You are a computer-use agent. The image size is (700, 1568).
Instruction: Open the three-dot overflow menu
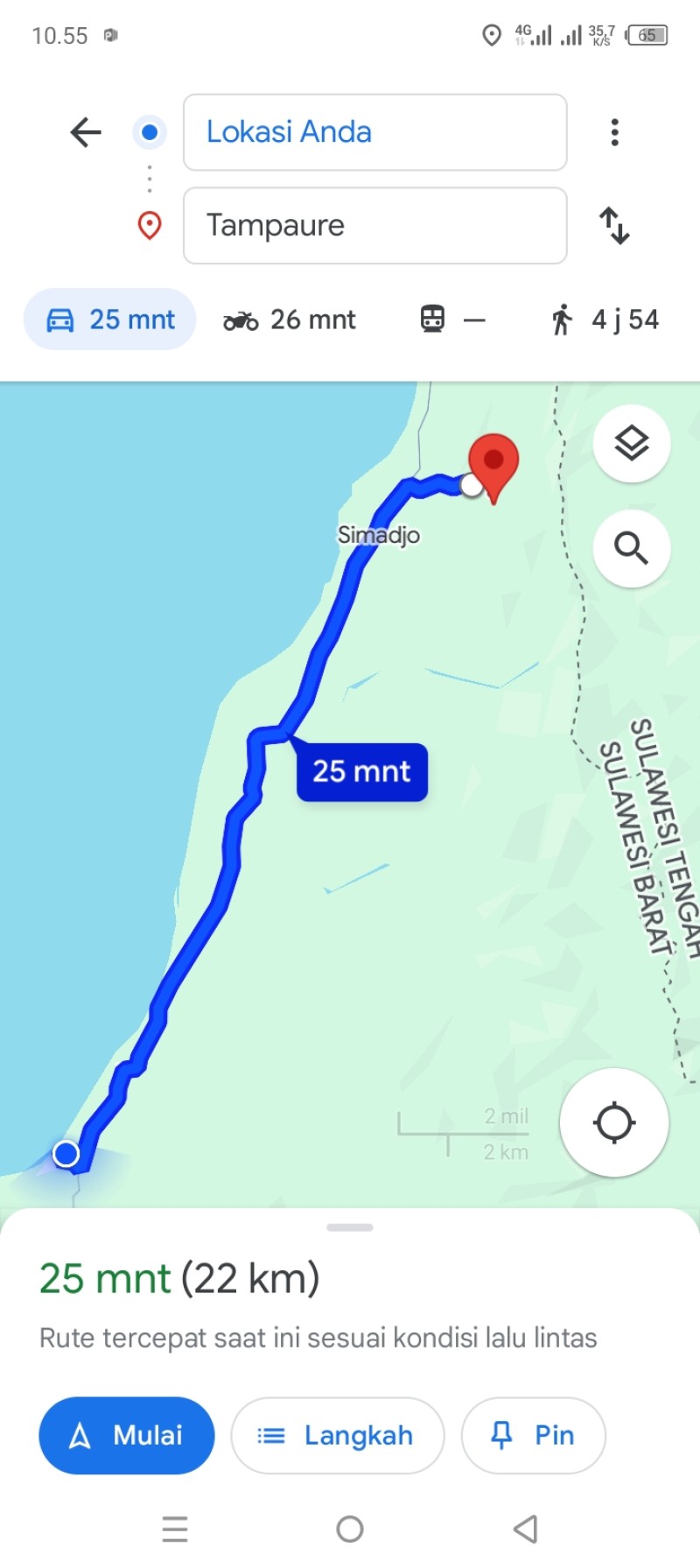[615, 132]
